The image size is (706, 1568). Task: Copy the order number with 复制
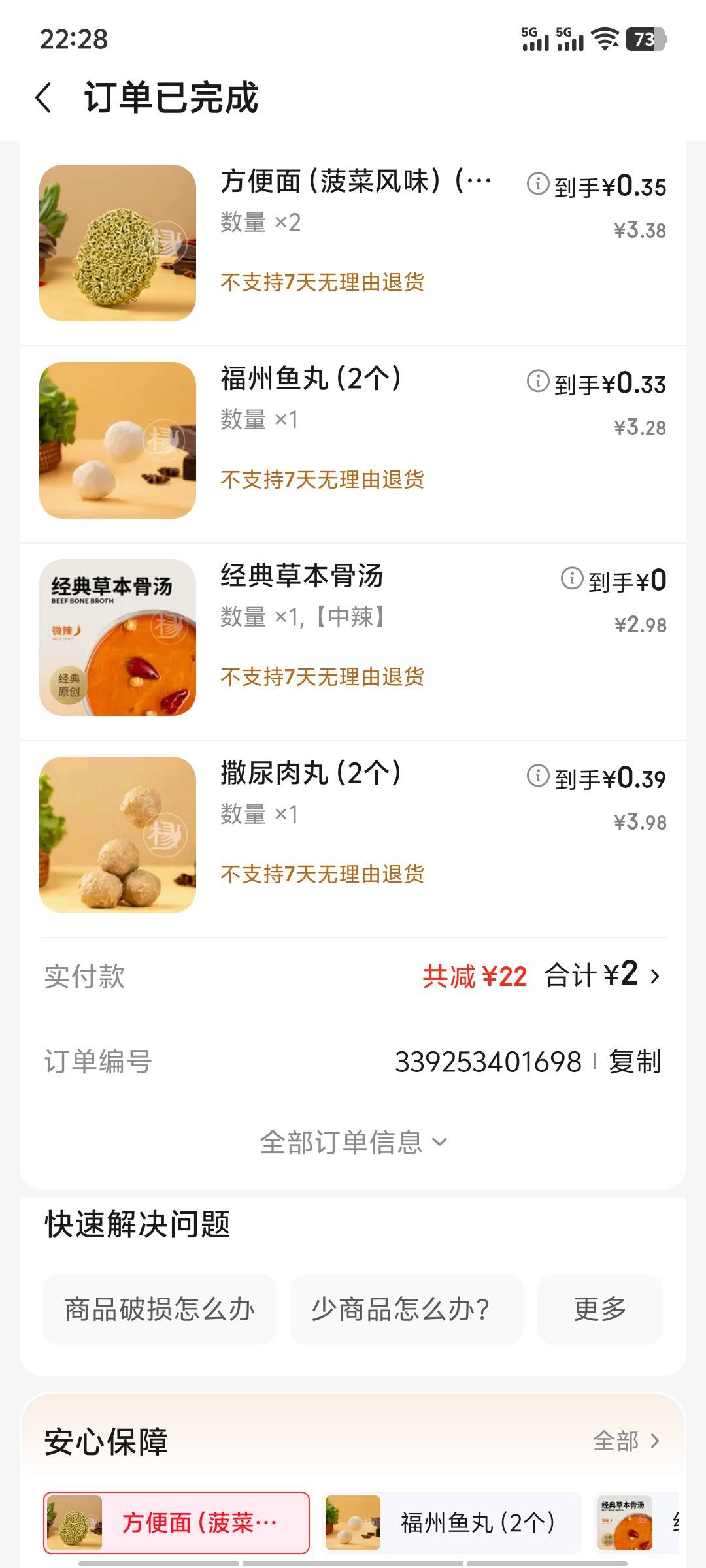635,1062
